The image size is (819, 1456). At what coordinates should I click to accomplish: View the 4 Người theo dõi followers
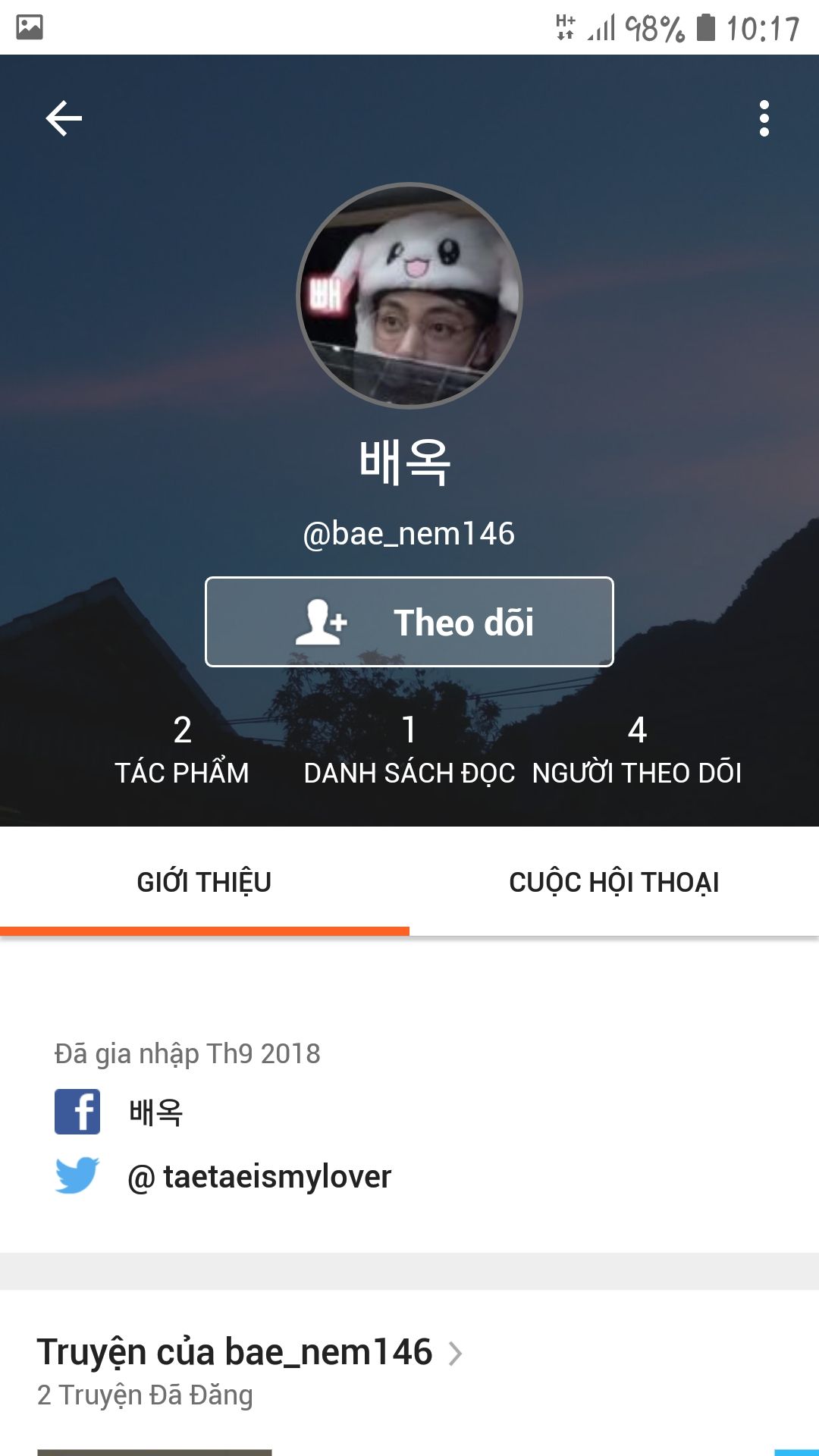[x=637, y=749]
